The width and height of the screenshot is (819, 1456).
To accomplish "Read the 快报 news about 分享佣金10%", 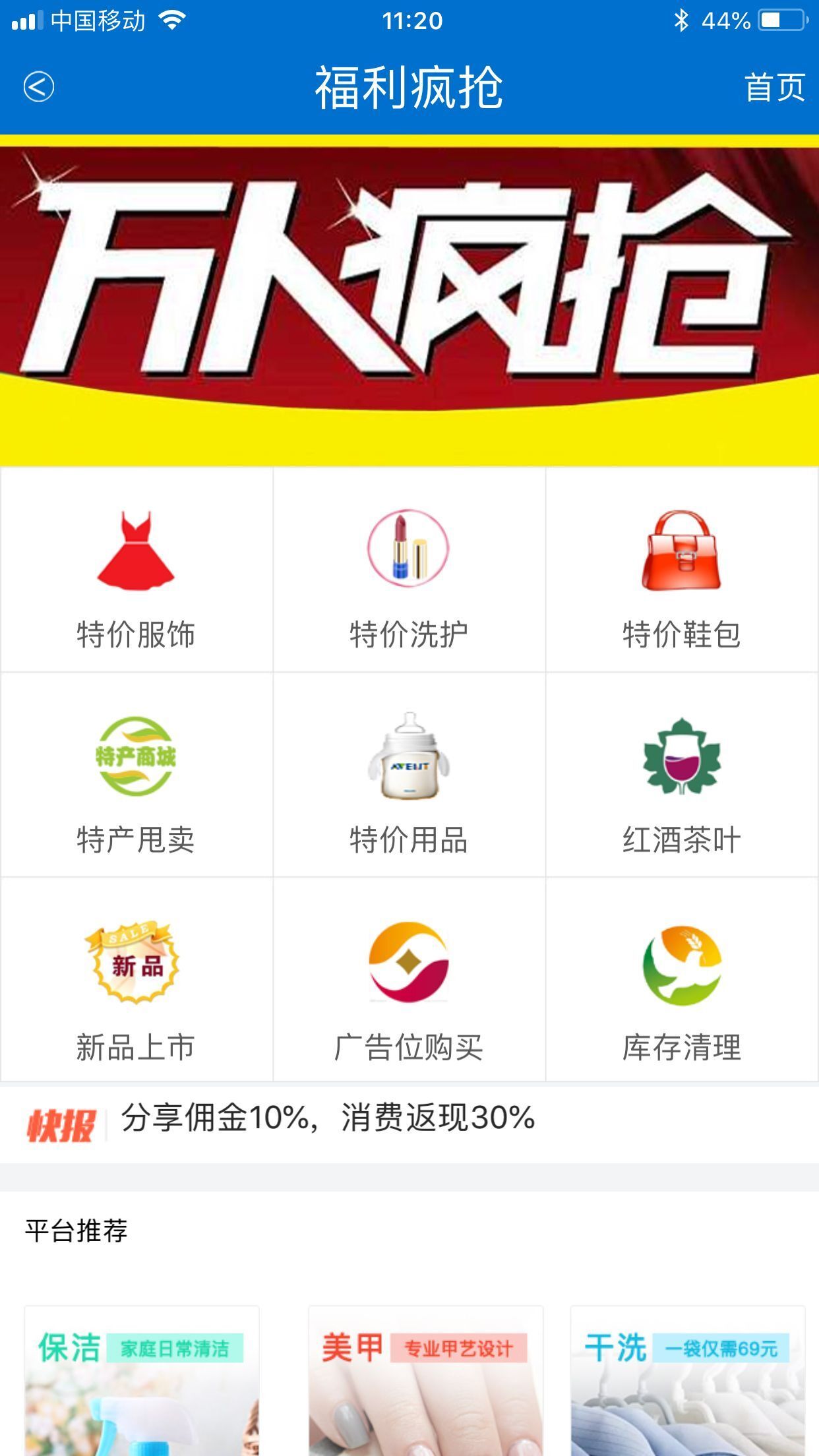I will click(x=328, y=1118).
